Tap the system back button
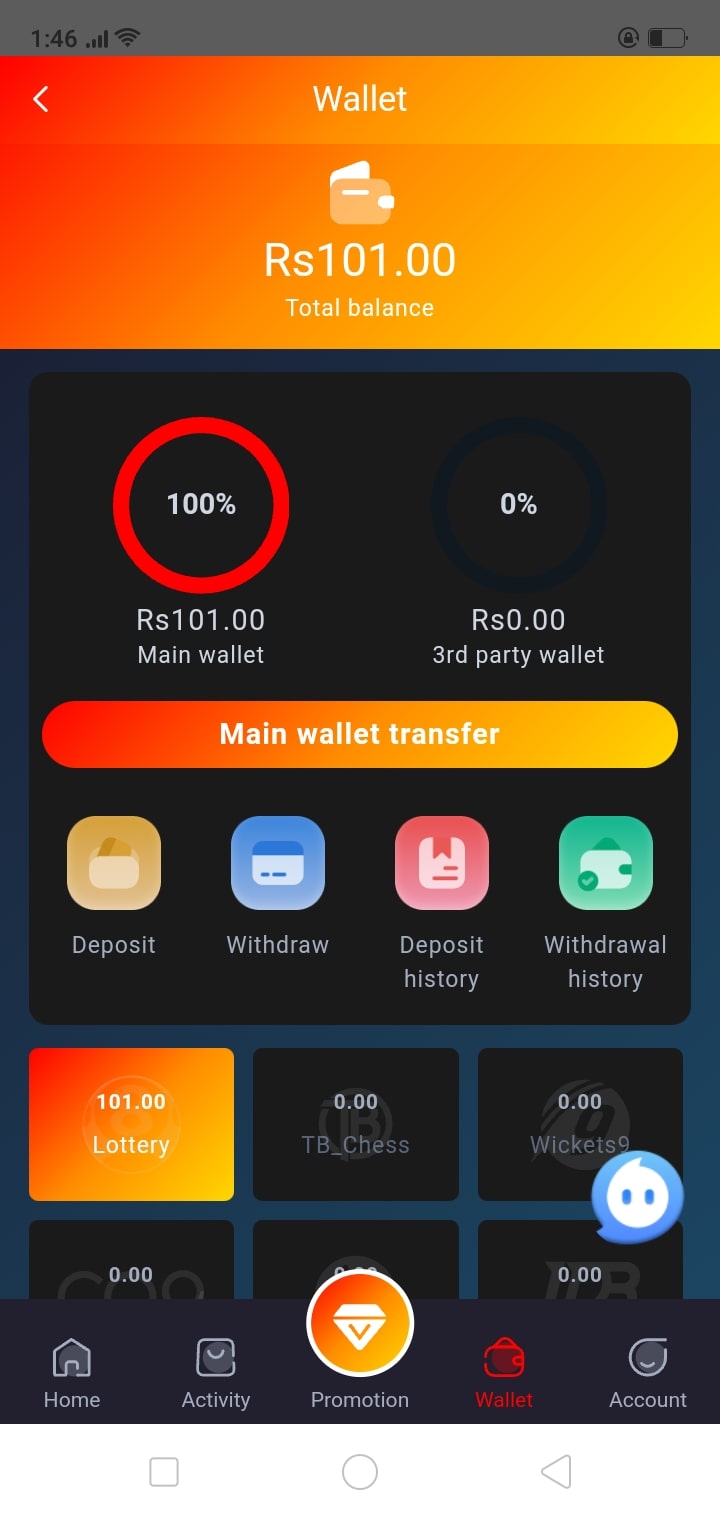This screenshot has width=720, height=1520. tap(556, 1472)
